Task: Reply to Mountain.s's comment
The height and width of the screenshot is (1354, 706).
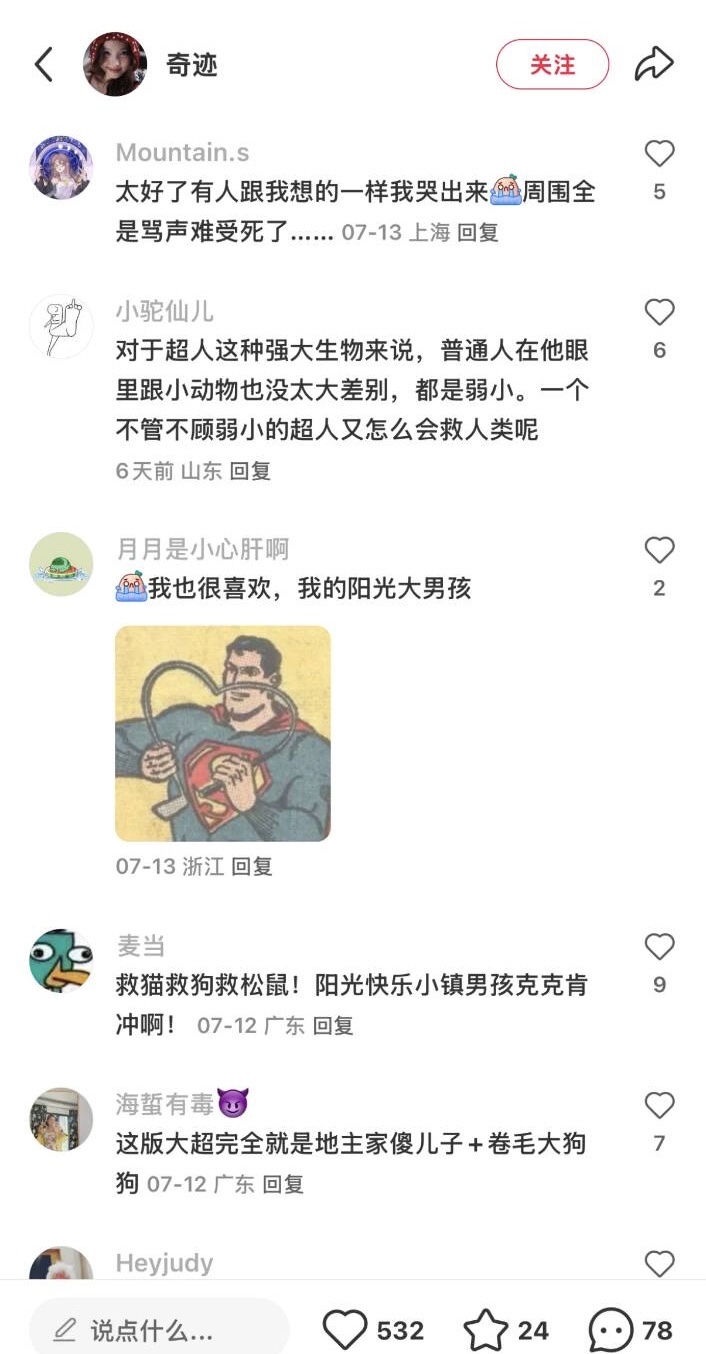Action: pos(477,233)
